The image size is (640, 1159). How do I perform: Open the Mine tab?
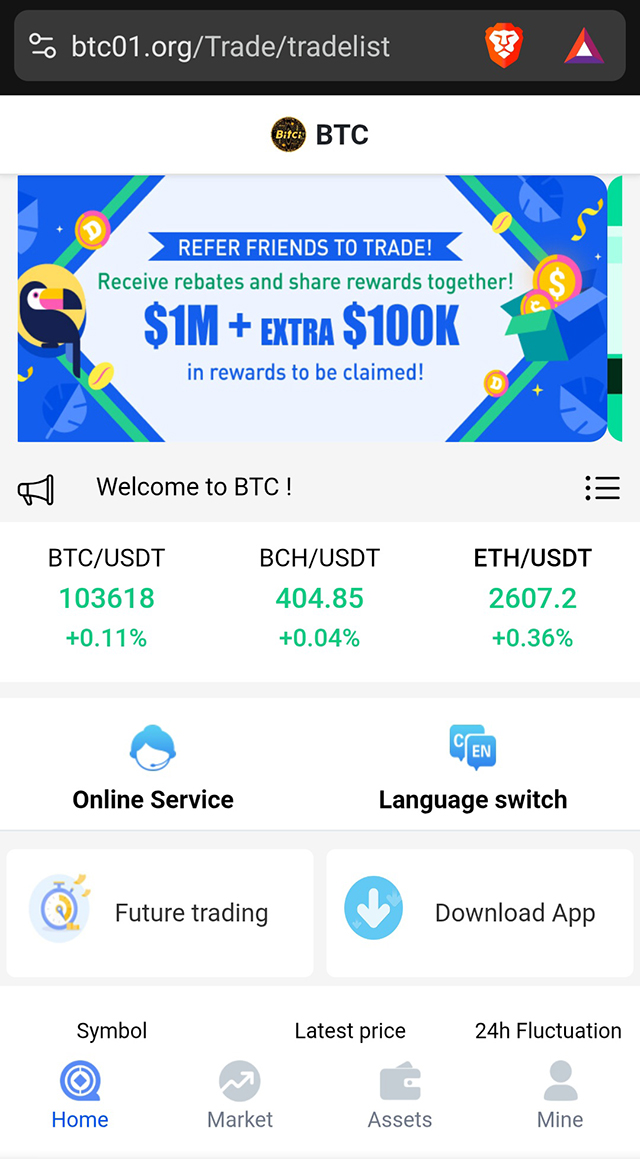560,1096
